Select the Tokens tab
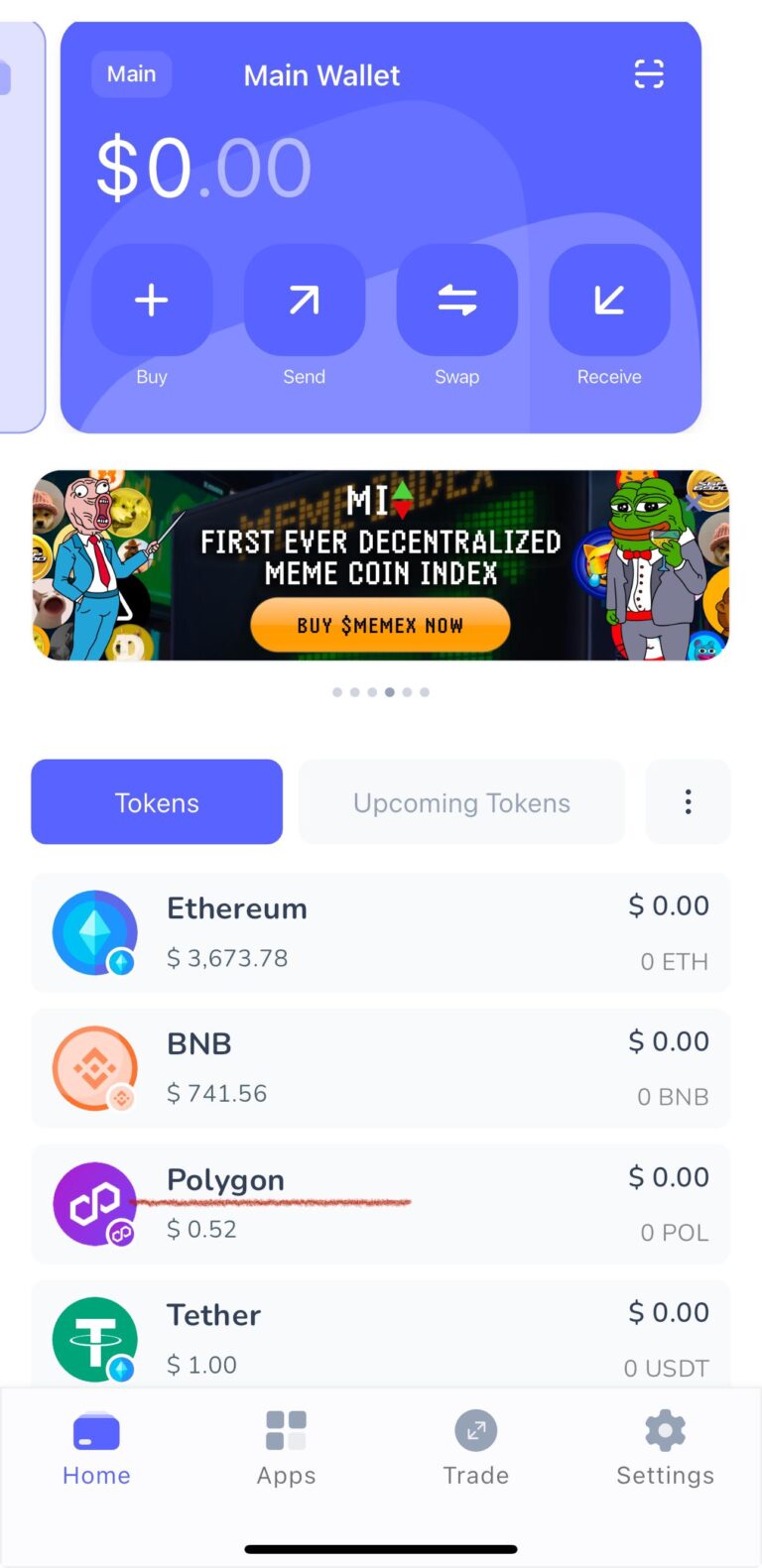762x1568 pixels. 156,802
